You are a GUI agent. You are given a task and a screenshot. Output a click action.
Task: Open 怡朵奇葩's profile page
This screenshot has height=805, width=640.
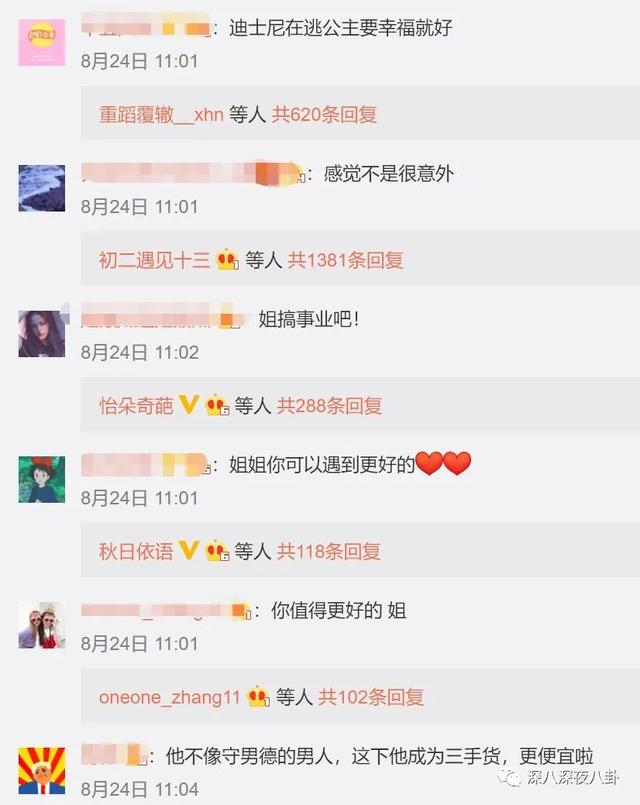click(x=136, y=406)
